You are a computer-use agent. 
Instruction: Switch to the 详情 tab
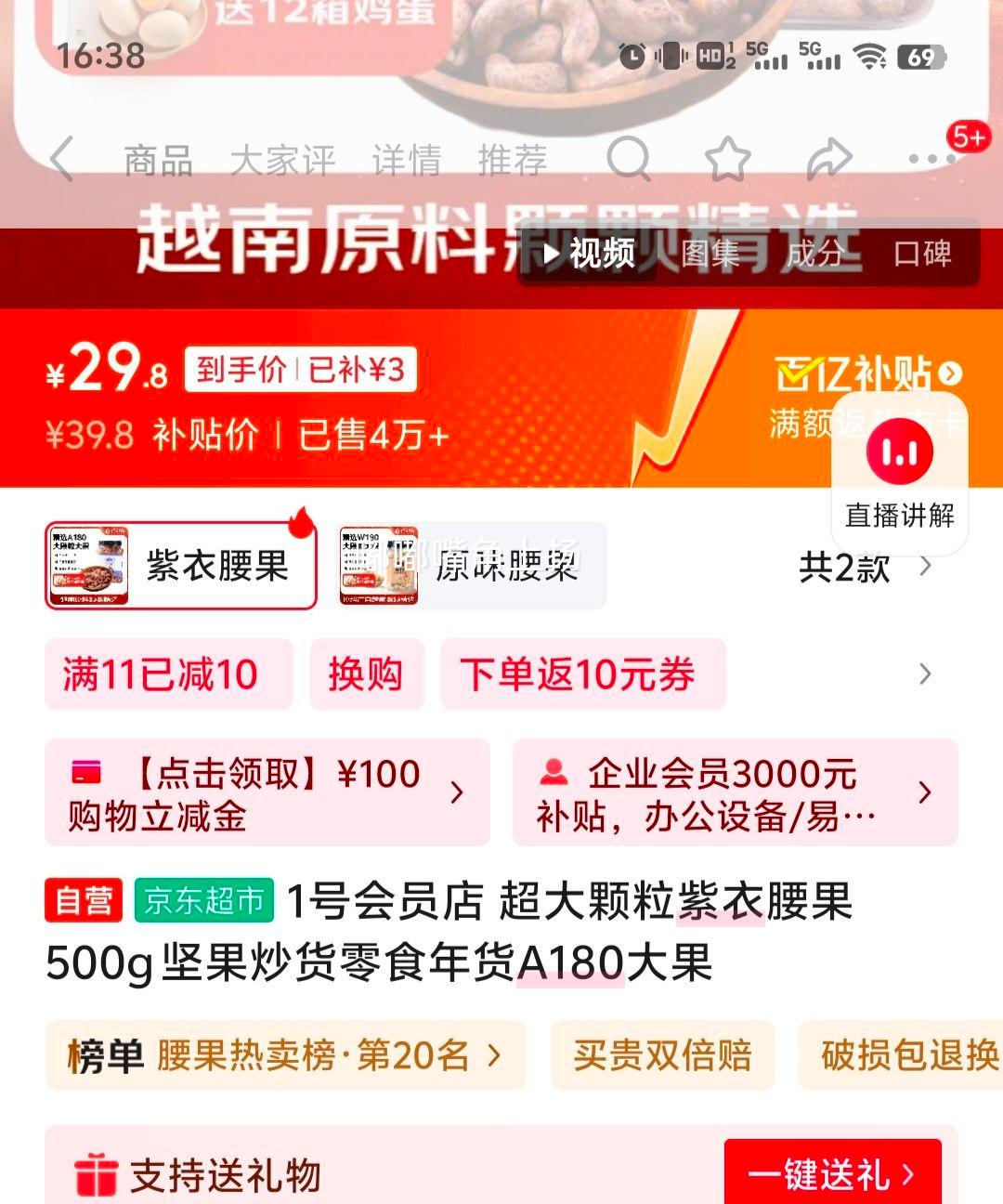pyautogui.click(x=406, y=161)
